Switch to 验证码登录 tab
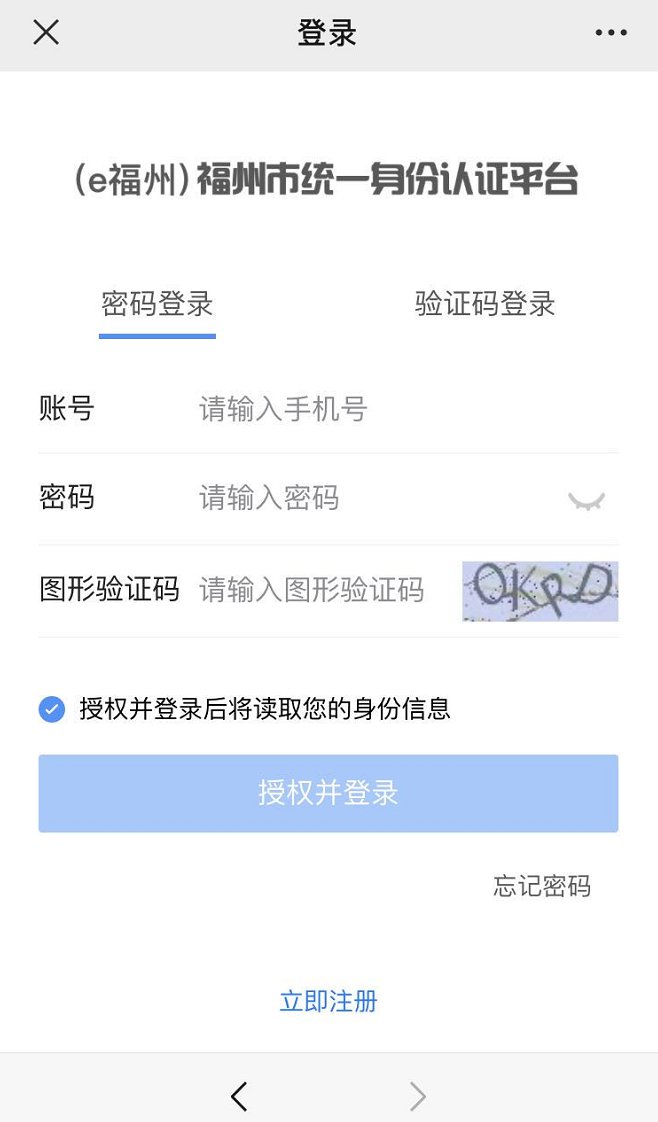This screenshot has width=658, height=1122. coord(485,304)
